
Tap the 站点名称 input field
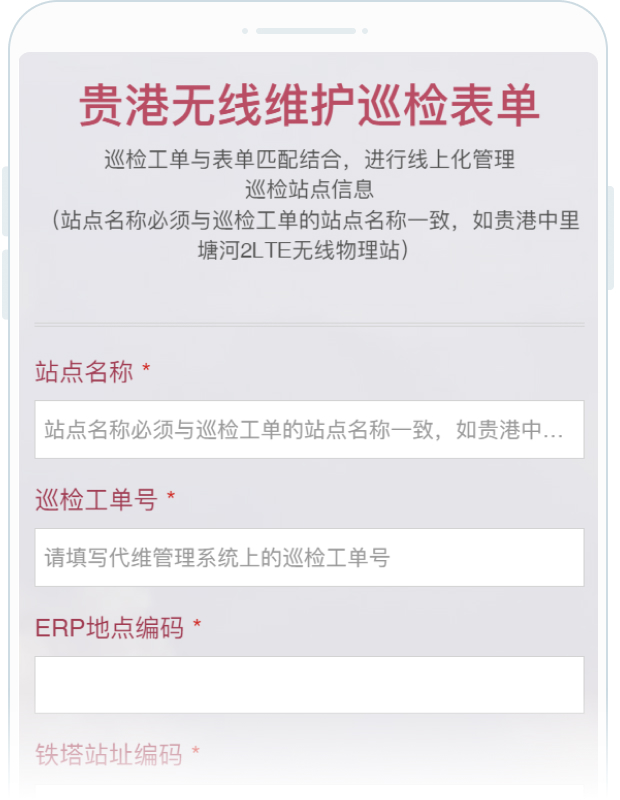click(309, 430)
